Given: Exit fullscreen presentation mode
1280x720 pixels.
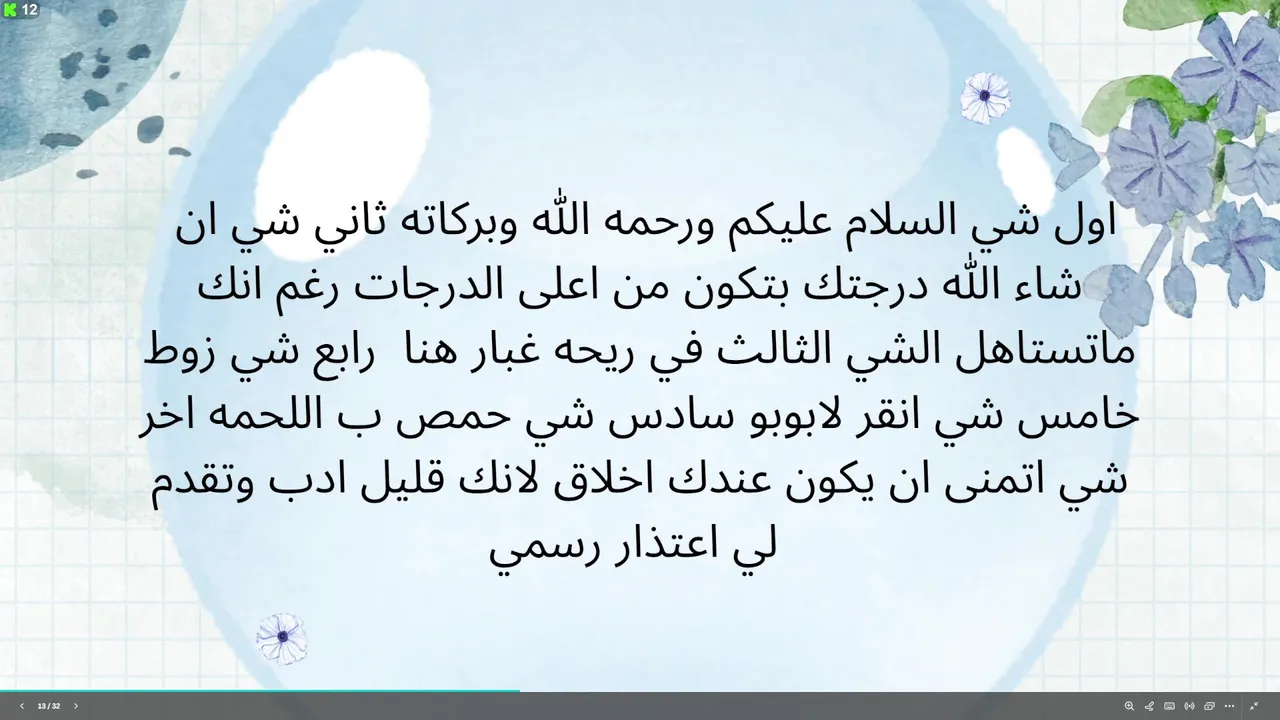Looking at the screenshot, I should pos(1254,706).
